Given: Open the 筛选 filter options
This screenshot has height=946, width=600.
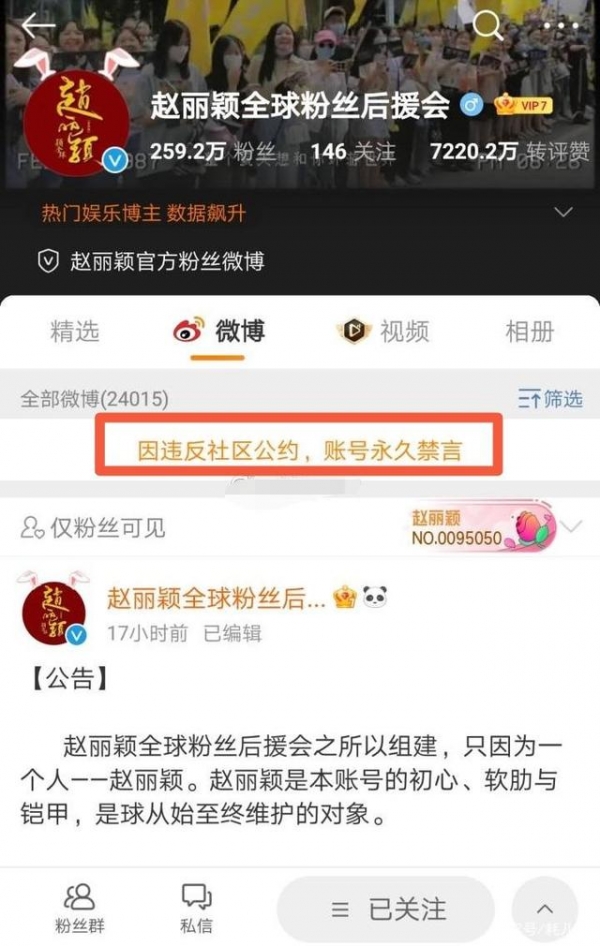Looking at the screenshot, I should [550, 399].
